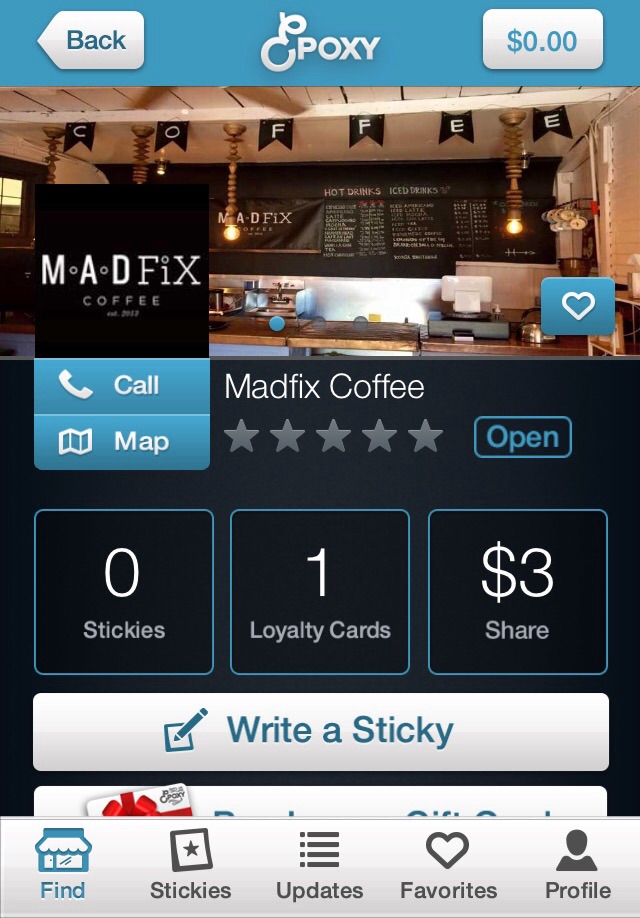This screenshot has width=640, height=918.
Task: Open the Map for Madfix Coffee
Action: (122, 442)
